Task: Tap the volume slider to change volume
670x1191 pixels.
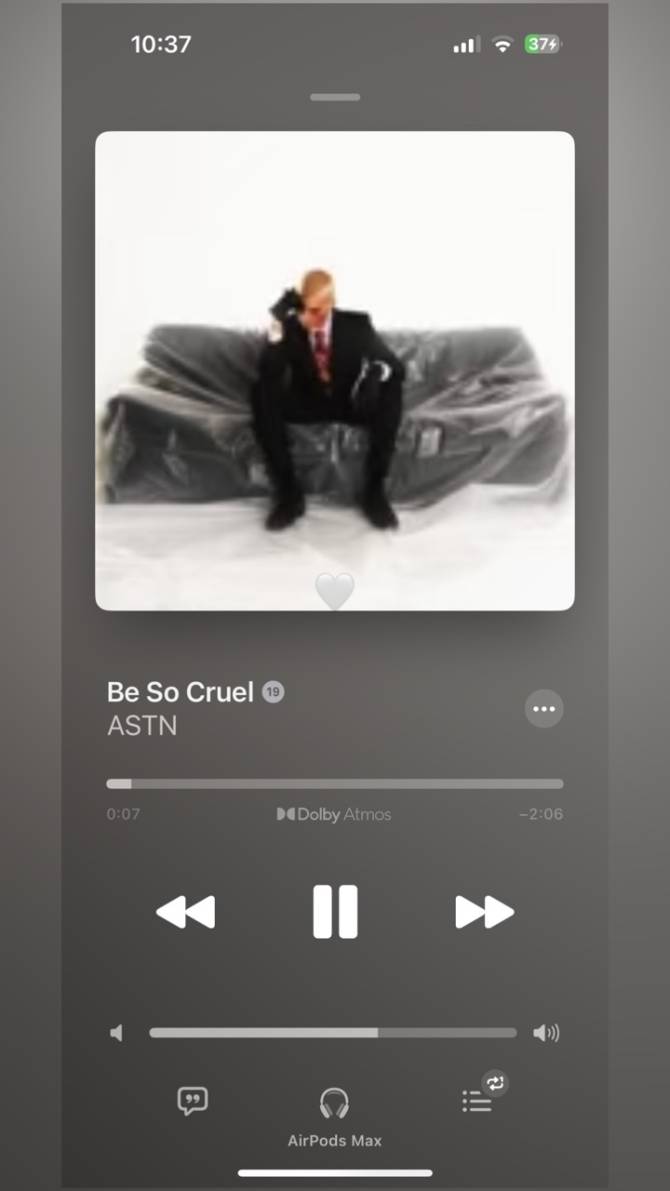Action: click(x=333, y=1033)
